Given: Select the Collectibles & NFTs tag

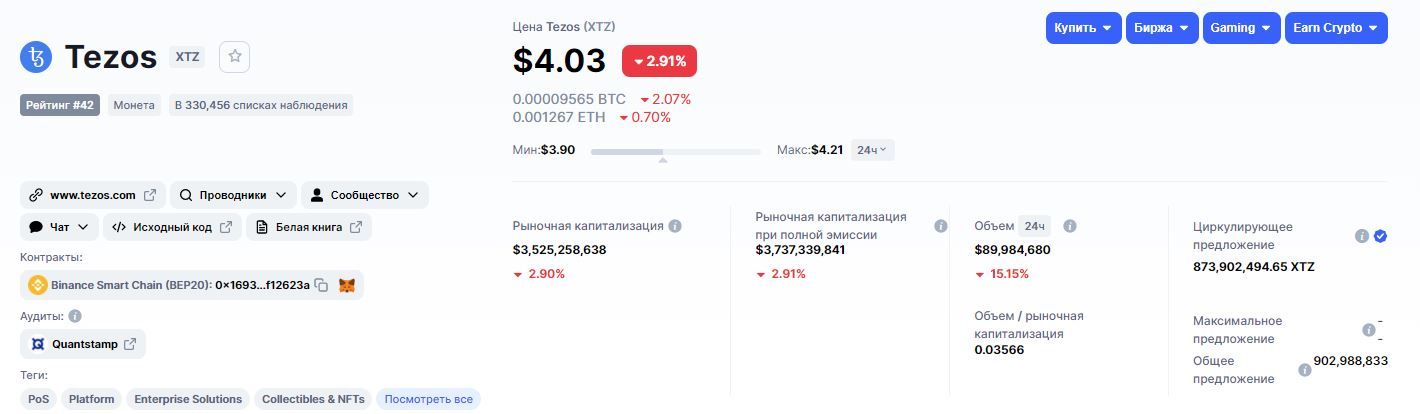Looking at the screenshot, I should point(313,399).
